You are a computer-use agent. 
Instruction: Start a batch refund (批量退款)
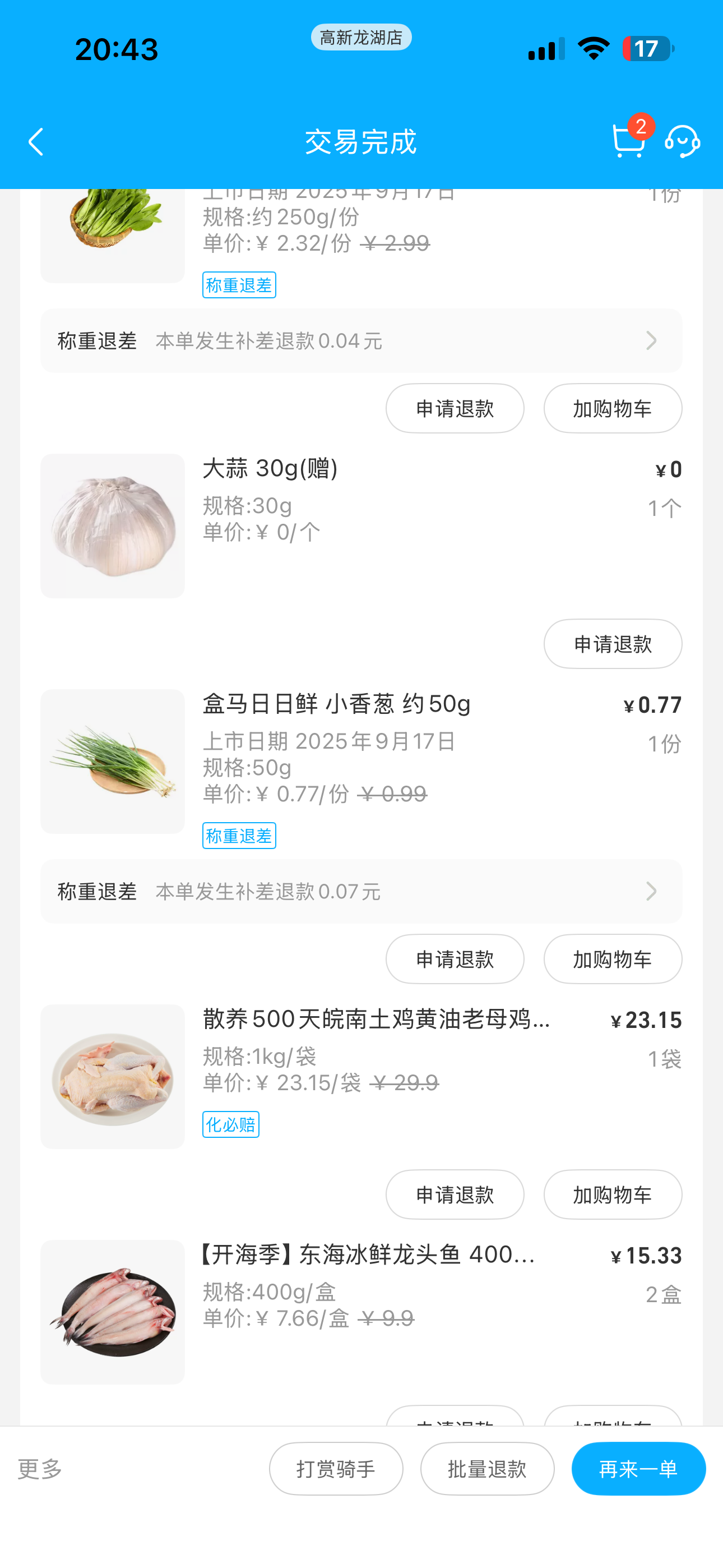coord(487,1469)
